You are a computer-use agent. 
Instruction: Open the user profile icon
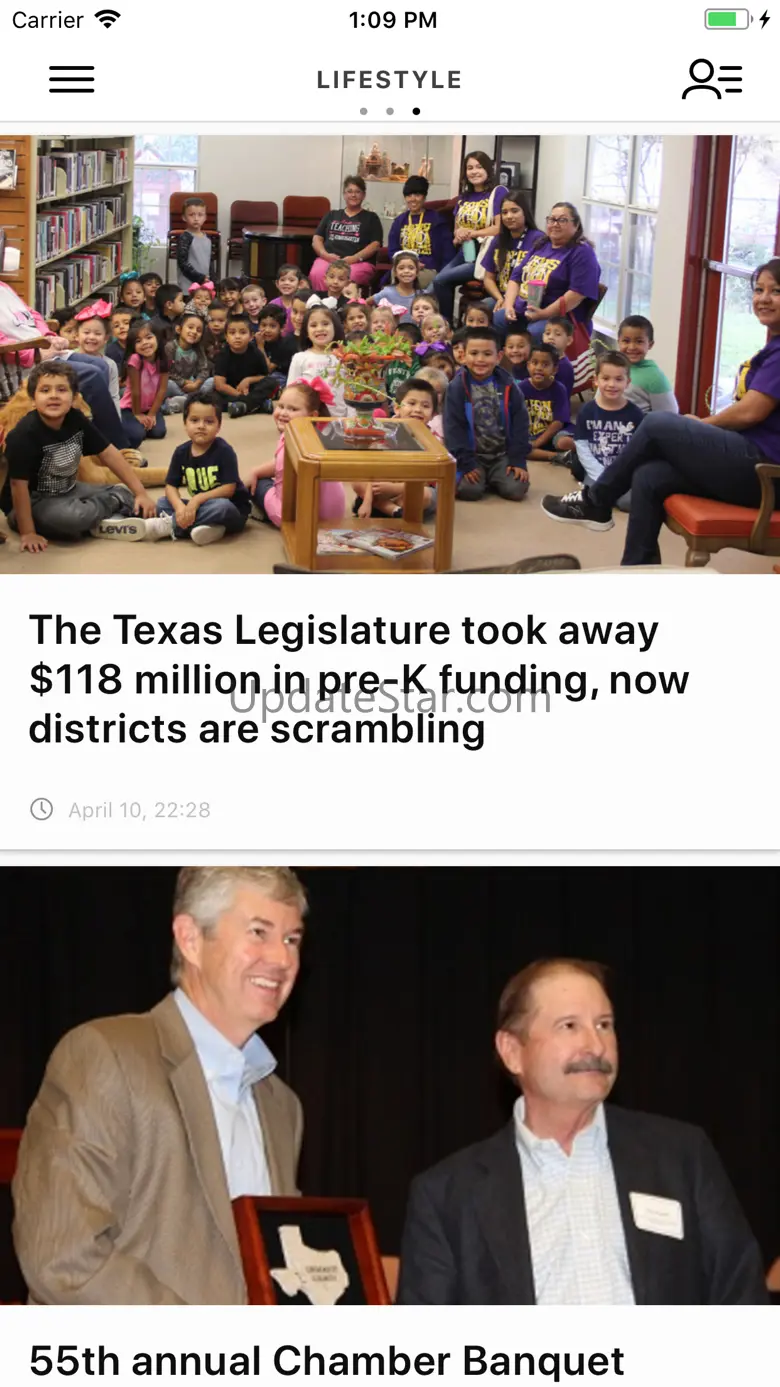tap(712, 80)
